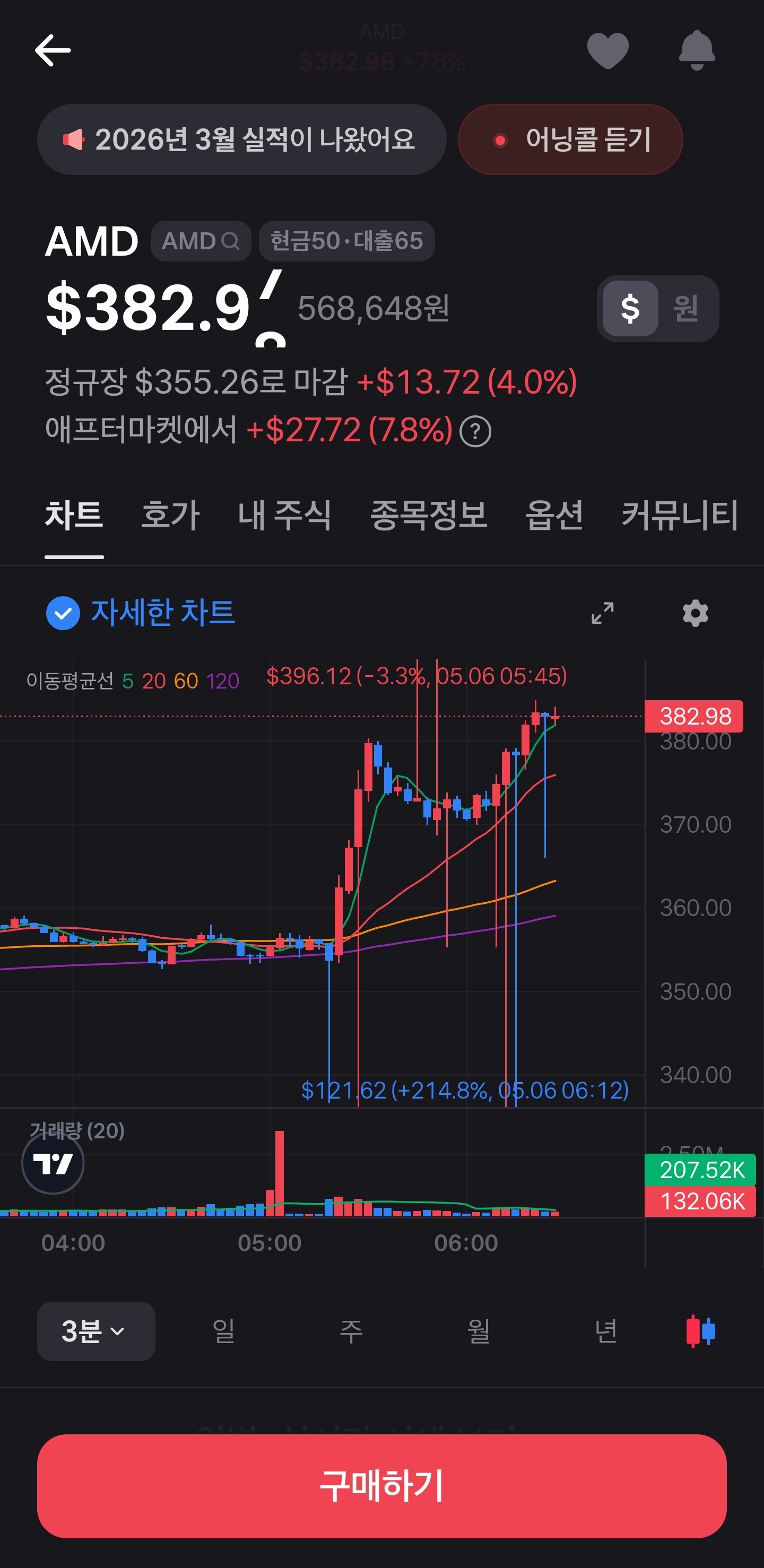Open the 3분 interval dropdown
764x1568 pixels.
point(96,1331)
